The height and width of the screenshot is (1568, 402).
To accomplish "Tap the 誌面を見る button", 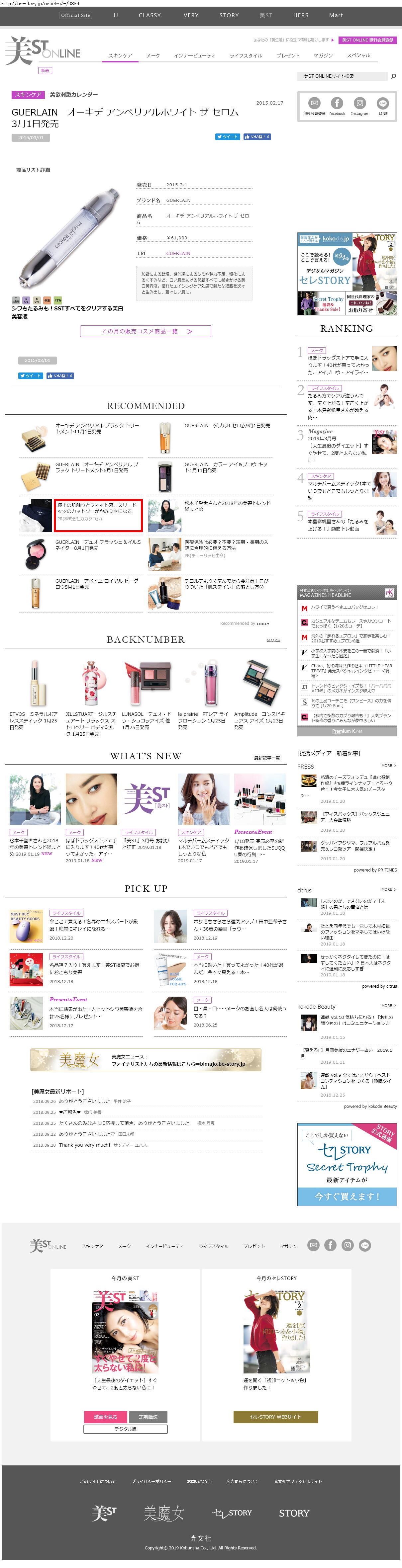I will (x=105, y=1416).
